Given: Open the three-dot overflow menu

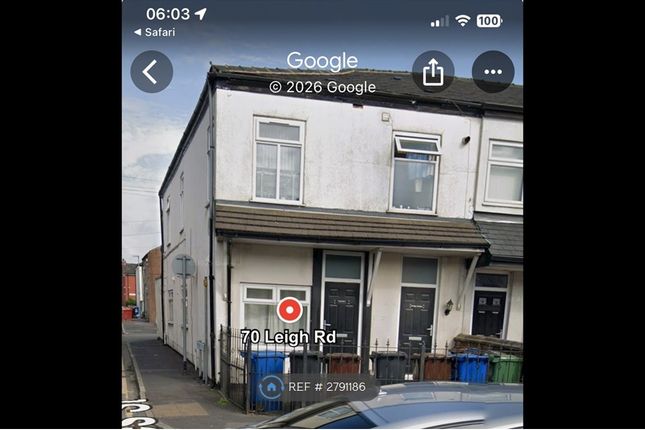Looking at the screenshot, I should tap(493, 72).
